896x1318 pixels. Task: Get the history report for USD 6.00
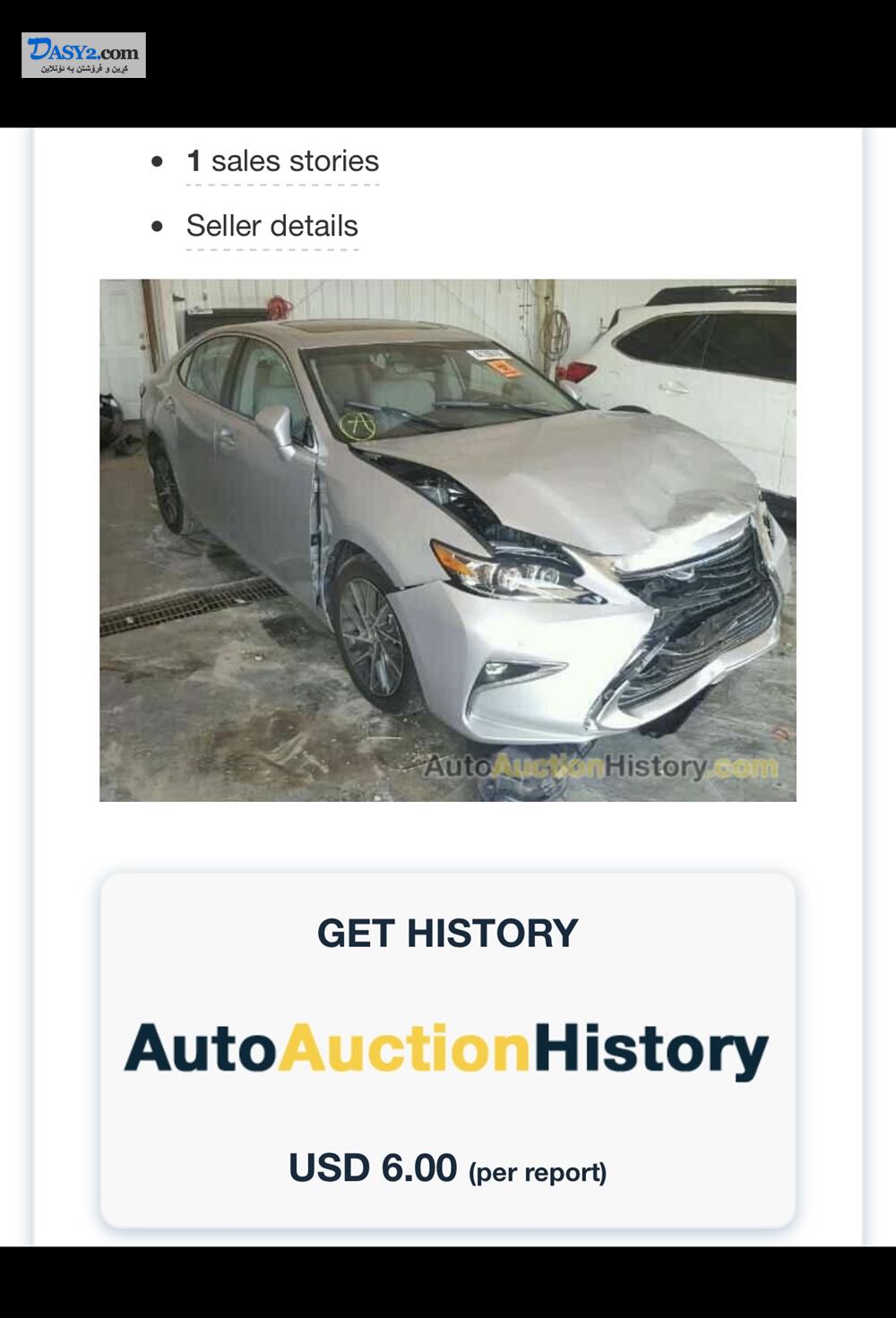pos(447,1049)
